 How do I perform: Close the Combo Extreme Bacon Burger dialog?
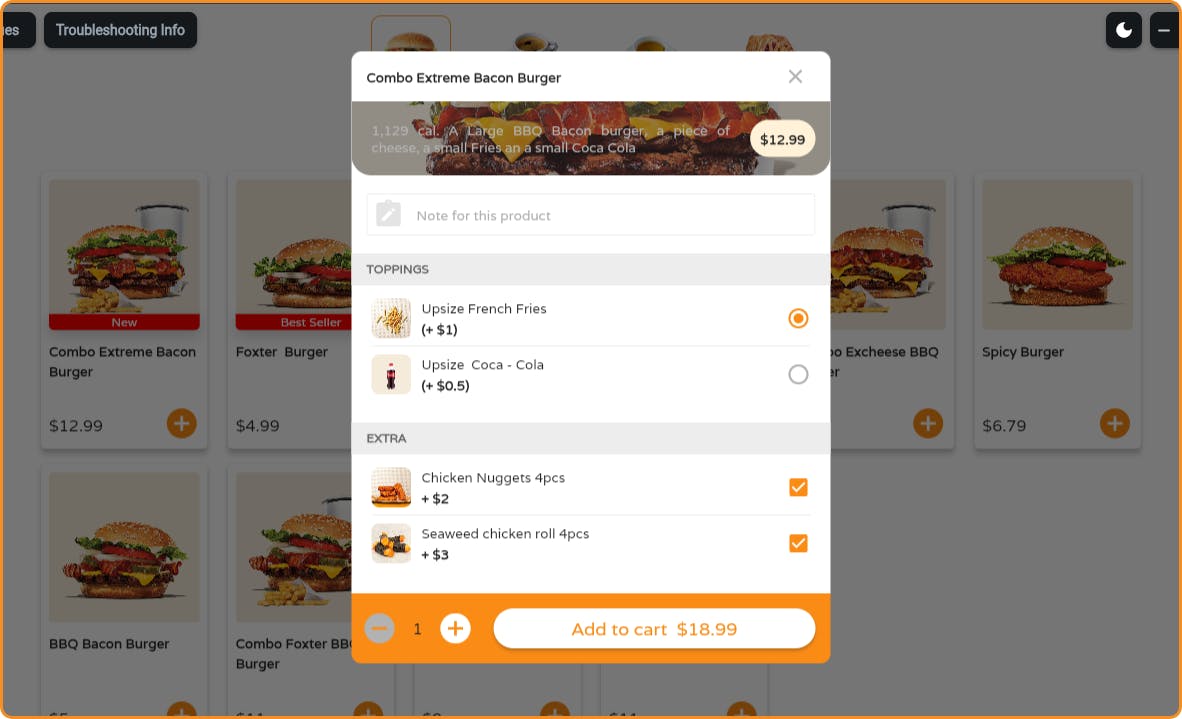pyautogui.click(x=795, y=77)
